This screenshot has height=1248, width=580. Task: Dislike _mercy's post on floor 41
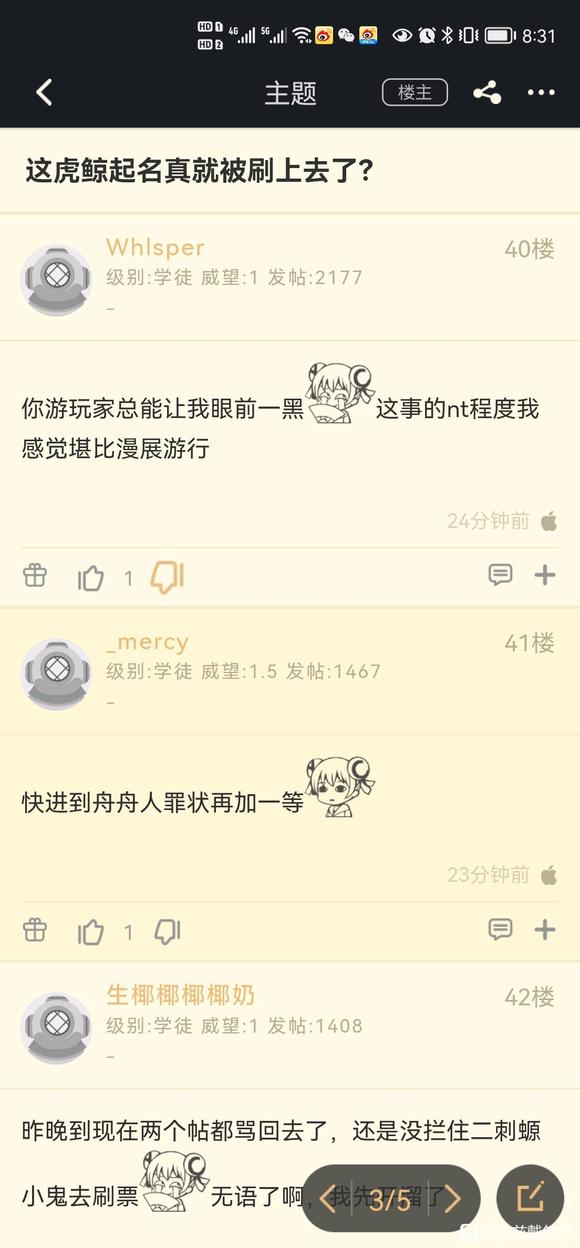167,932
